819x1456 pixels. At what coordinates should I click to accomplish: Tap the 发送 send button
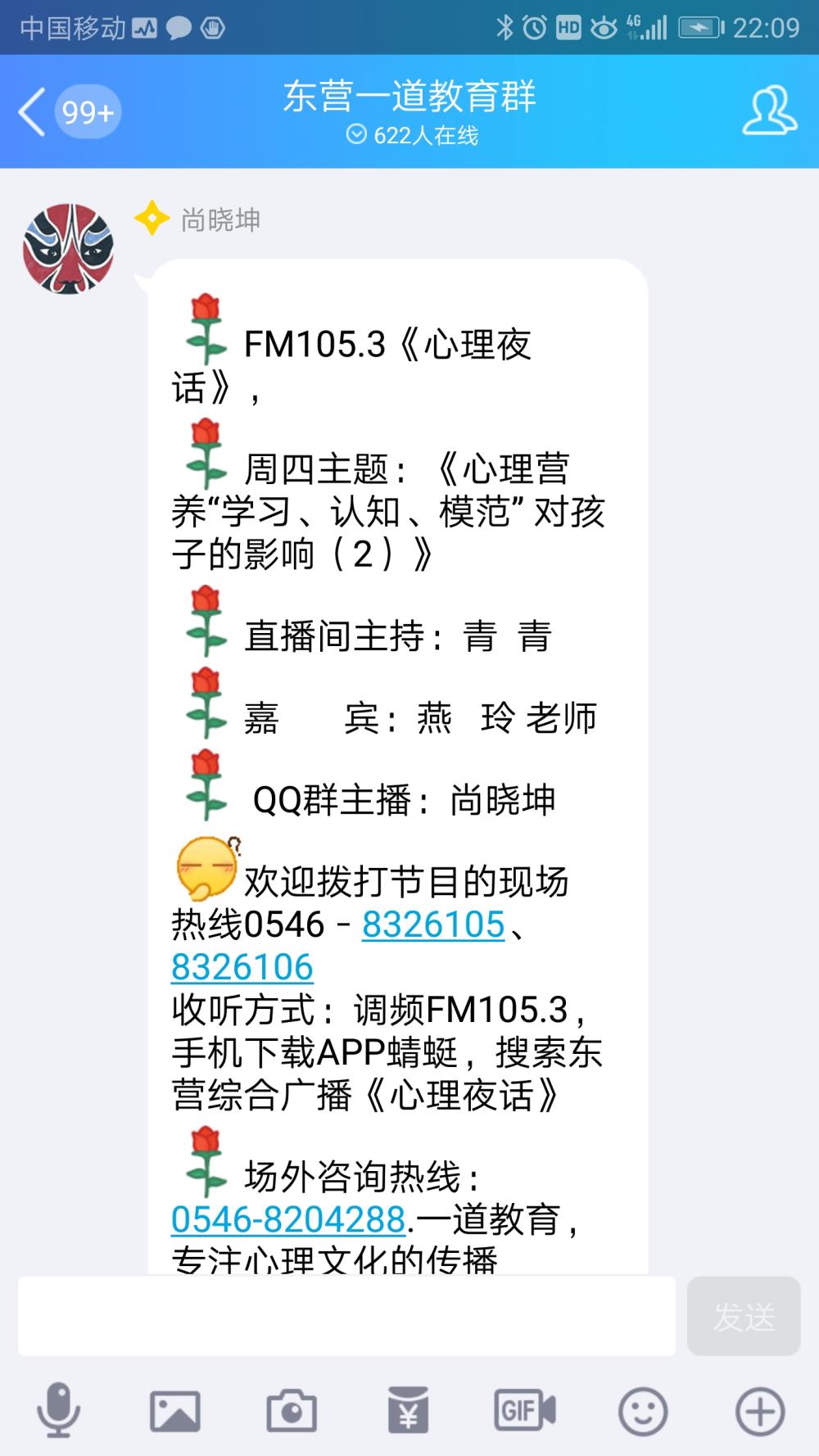point(744,1316)
